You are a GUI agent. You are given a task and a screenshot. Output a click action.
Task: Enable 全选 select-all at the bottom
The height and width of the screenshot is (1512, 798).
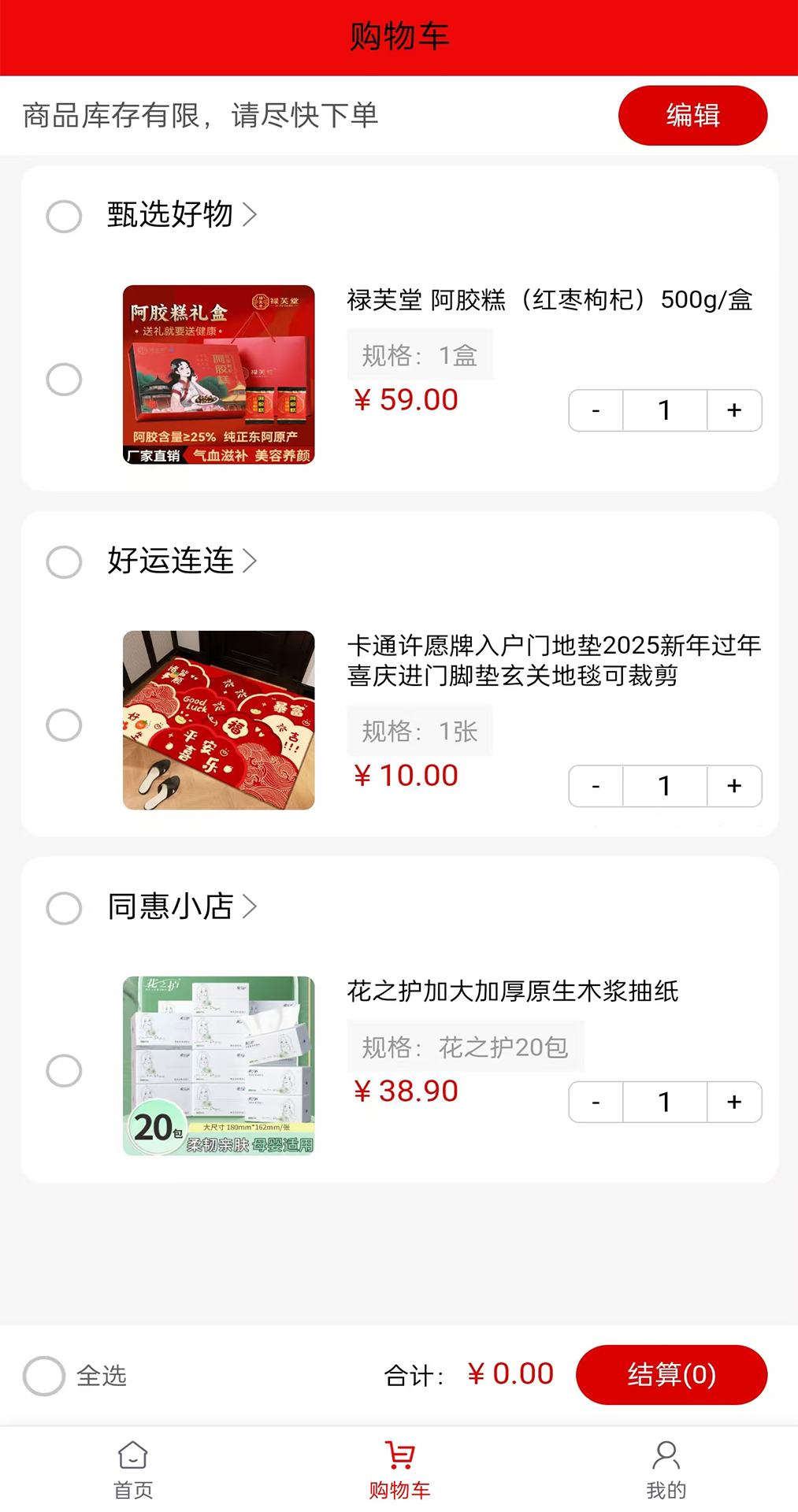coord(45,1376)
